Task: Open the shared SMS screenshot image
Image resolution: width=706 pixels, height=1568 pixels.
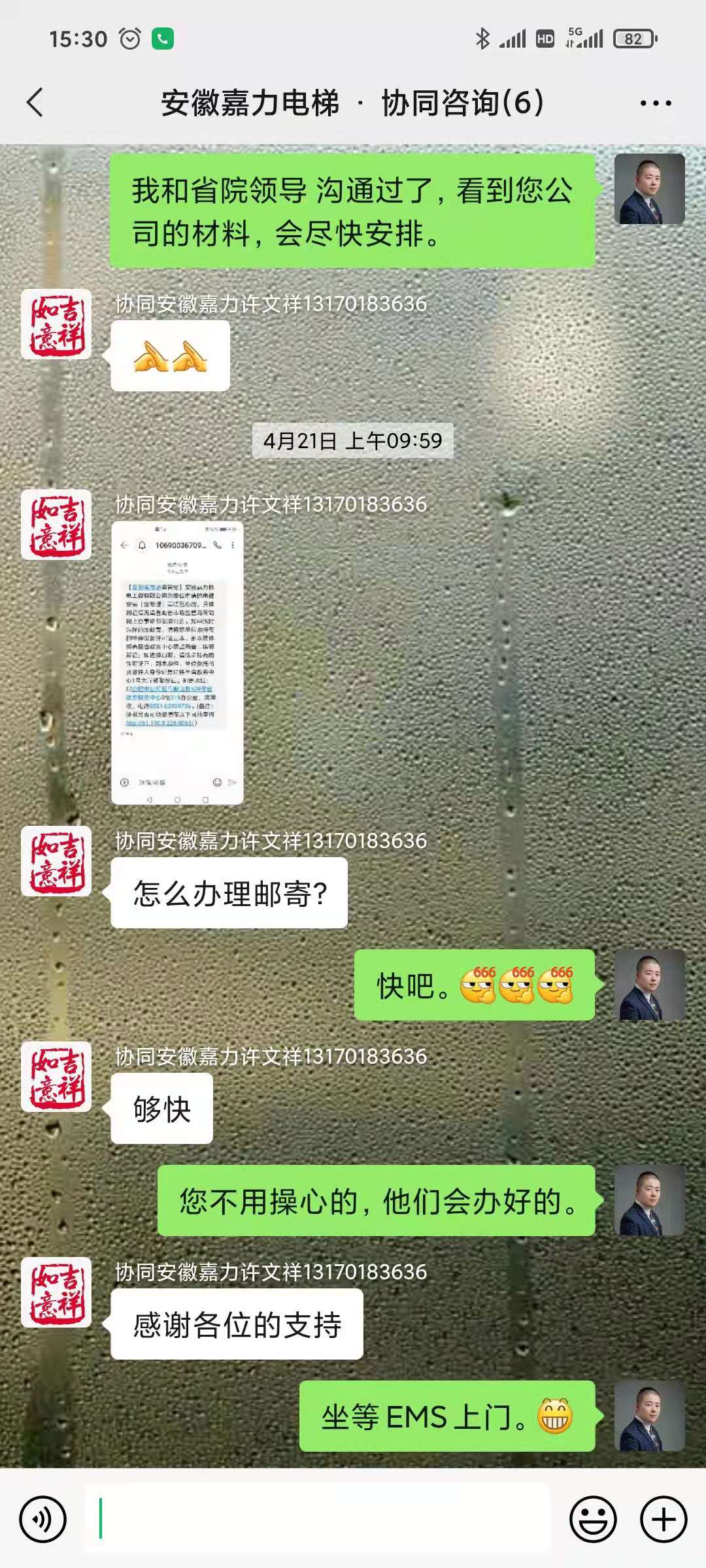Action: [177, 662]
